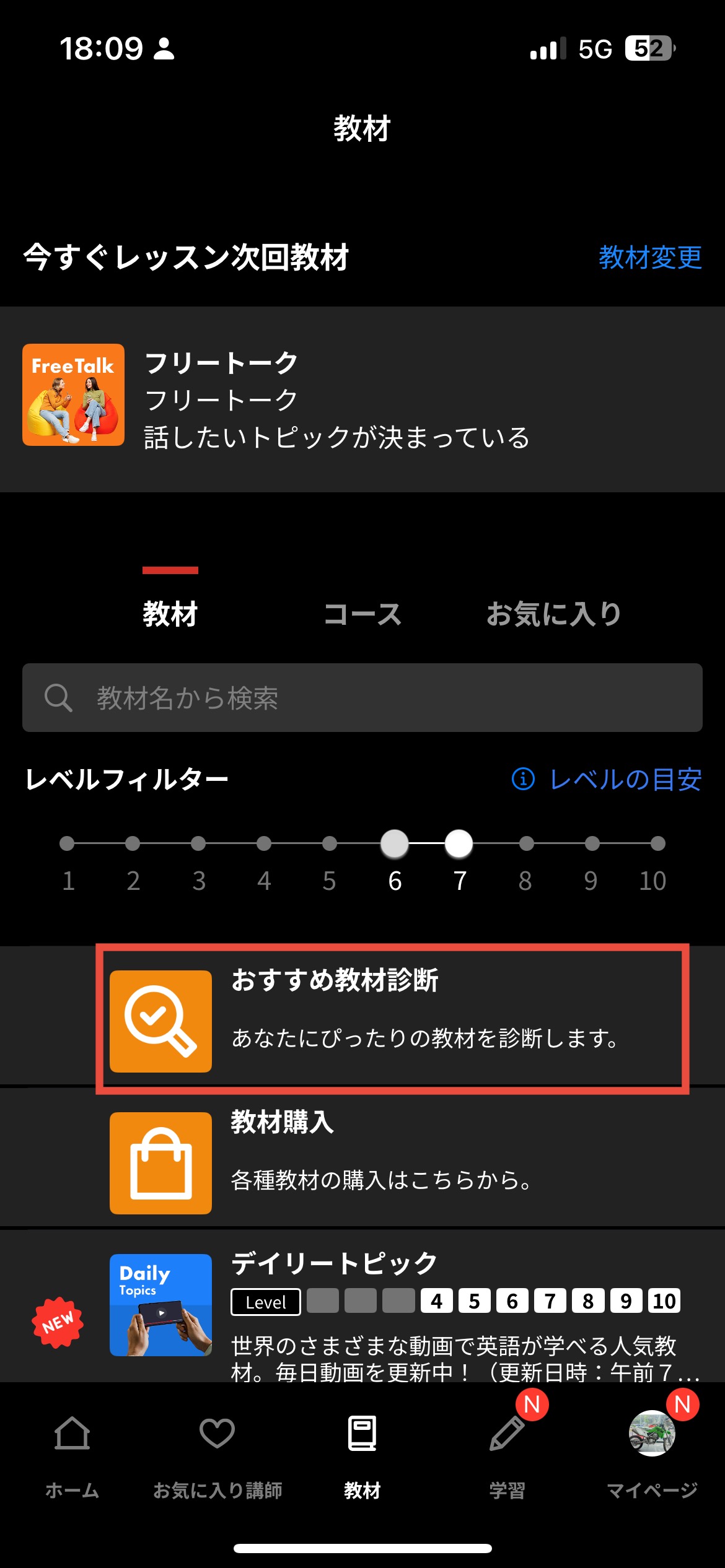Tap the 教材名から検索 search field
This screenshot has height=1568, width=725.
pyautogui.click(x=362, y=698)
